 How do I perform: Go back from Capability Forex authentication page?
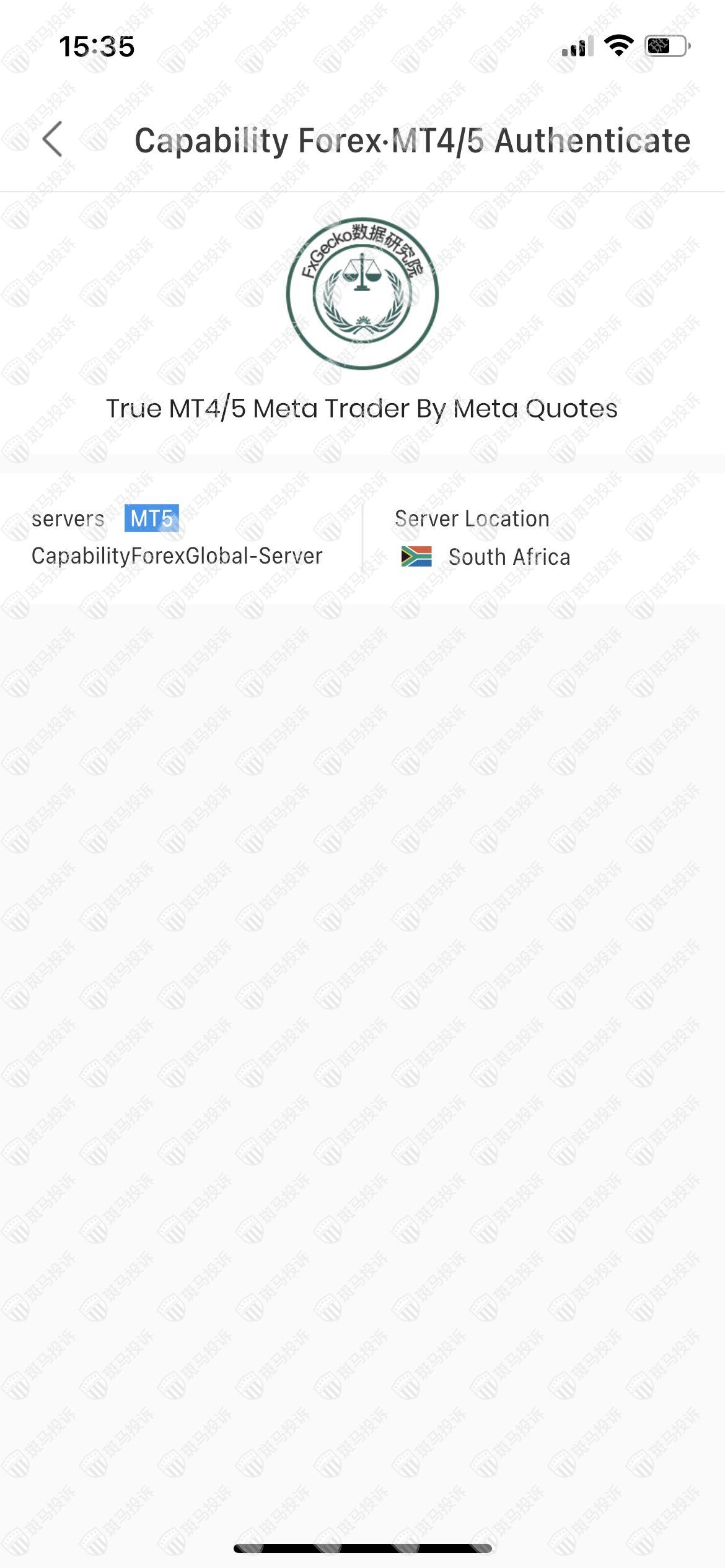(53, 139)
